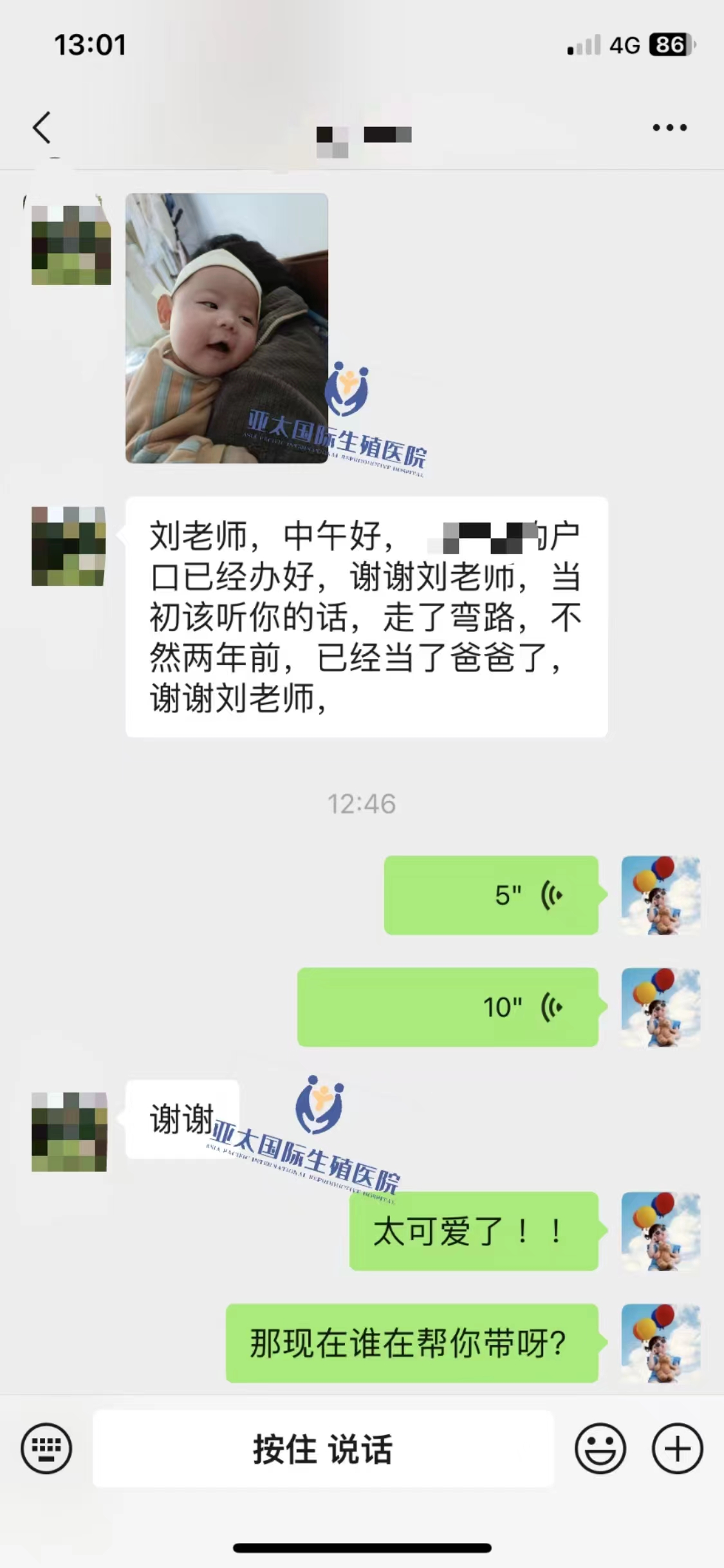Tap the 按住 说话 hold-to-talk button
Screen dimensions: 724x1568
point(323,1449)
